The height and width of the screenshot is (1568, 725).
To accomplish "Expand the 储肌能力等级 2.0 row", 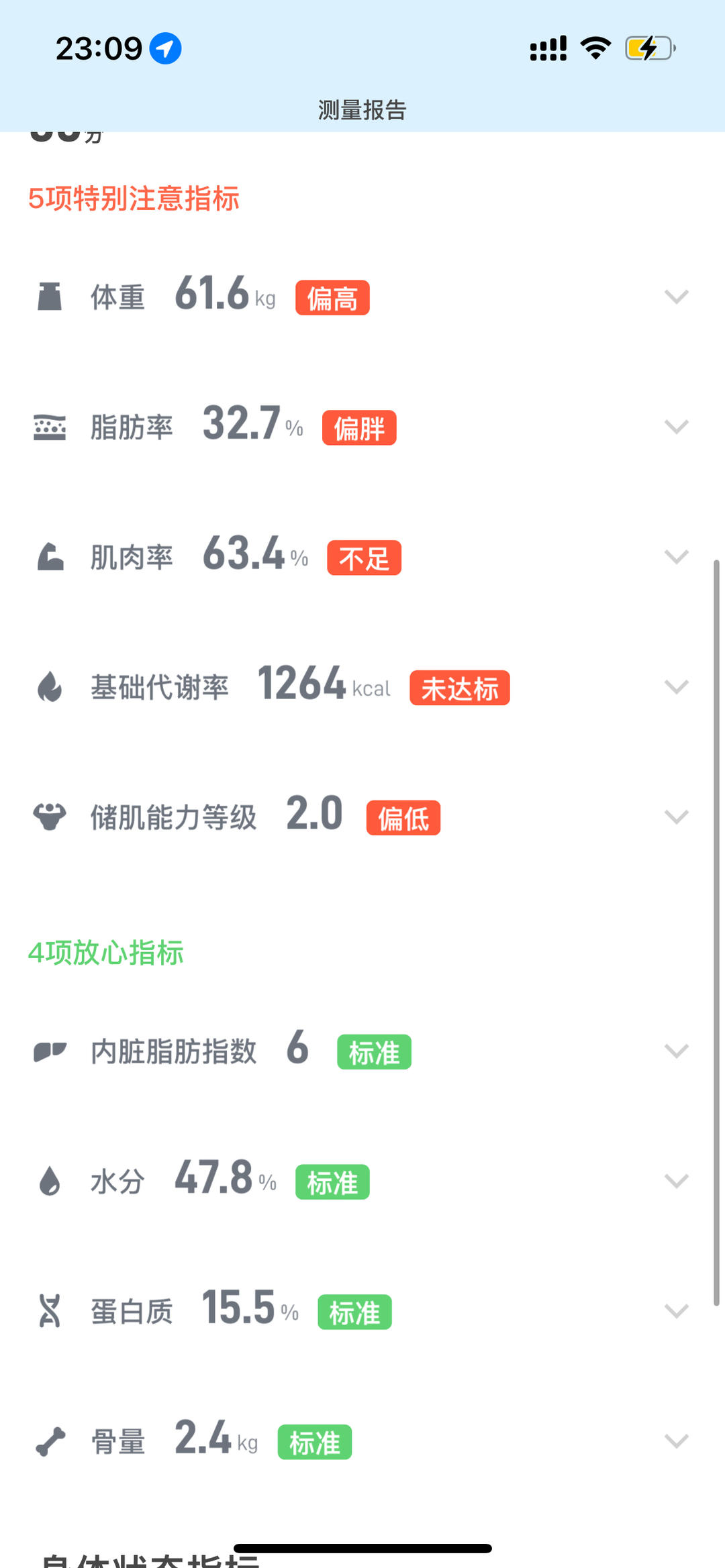I will [x=676, y=817].
